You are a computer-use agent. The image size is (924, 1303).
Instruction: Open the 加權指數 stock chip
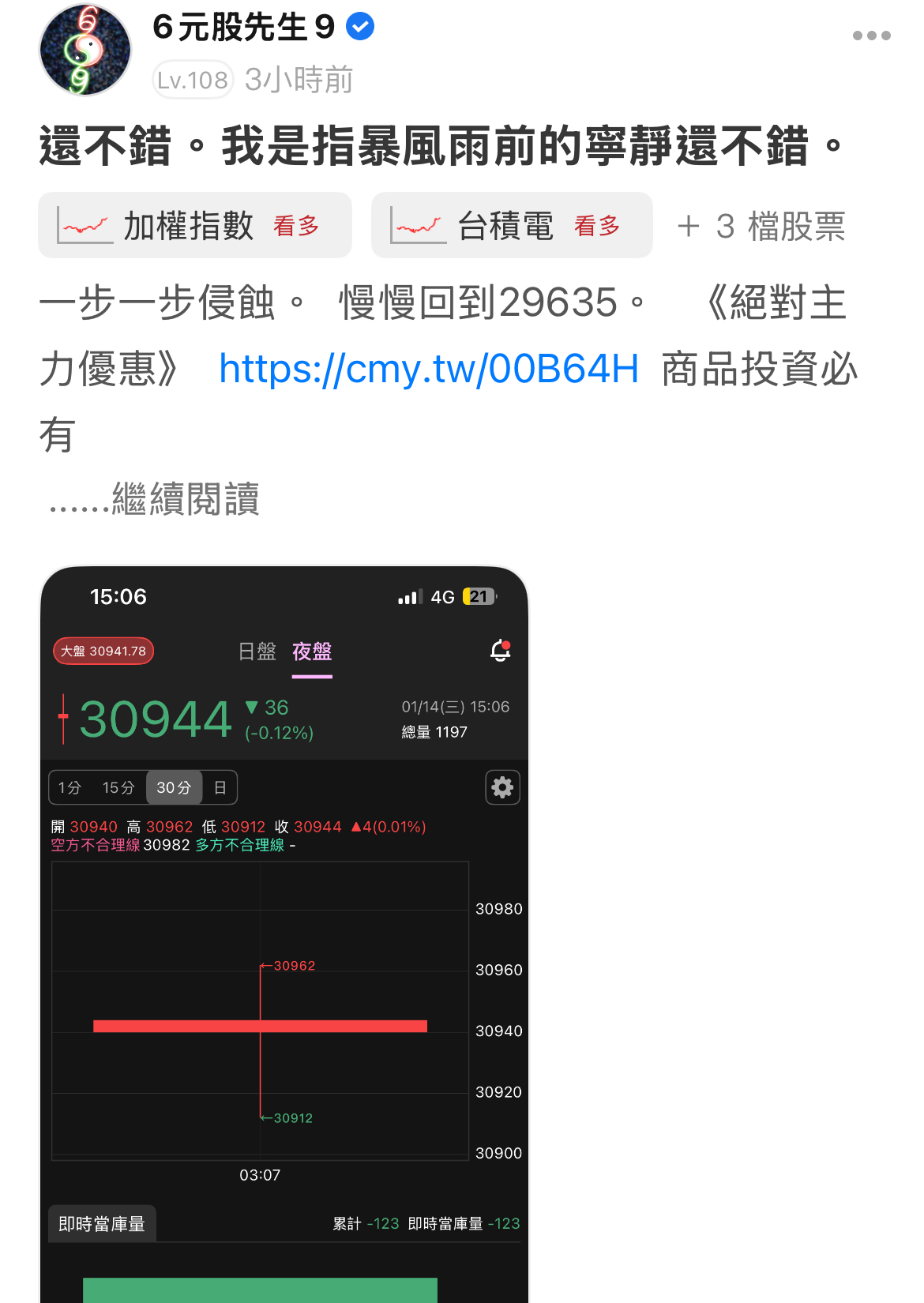pos(194,226)
